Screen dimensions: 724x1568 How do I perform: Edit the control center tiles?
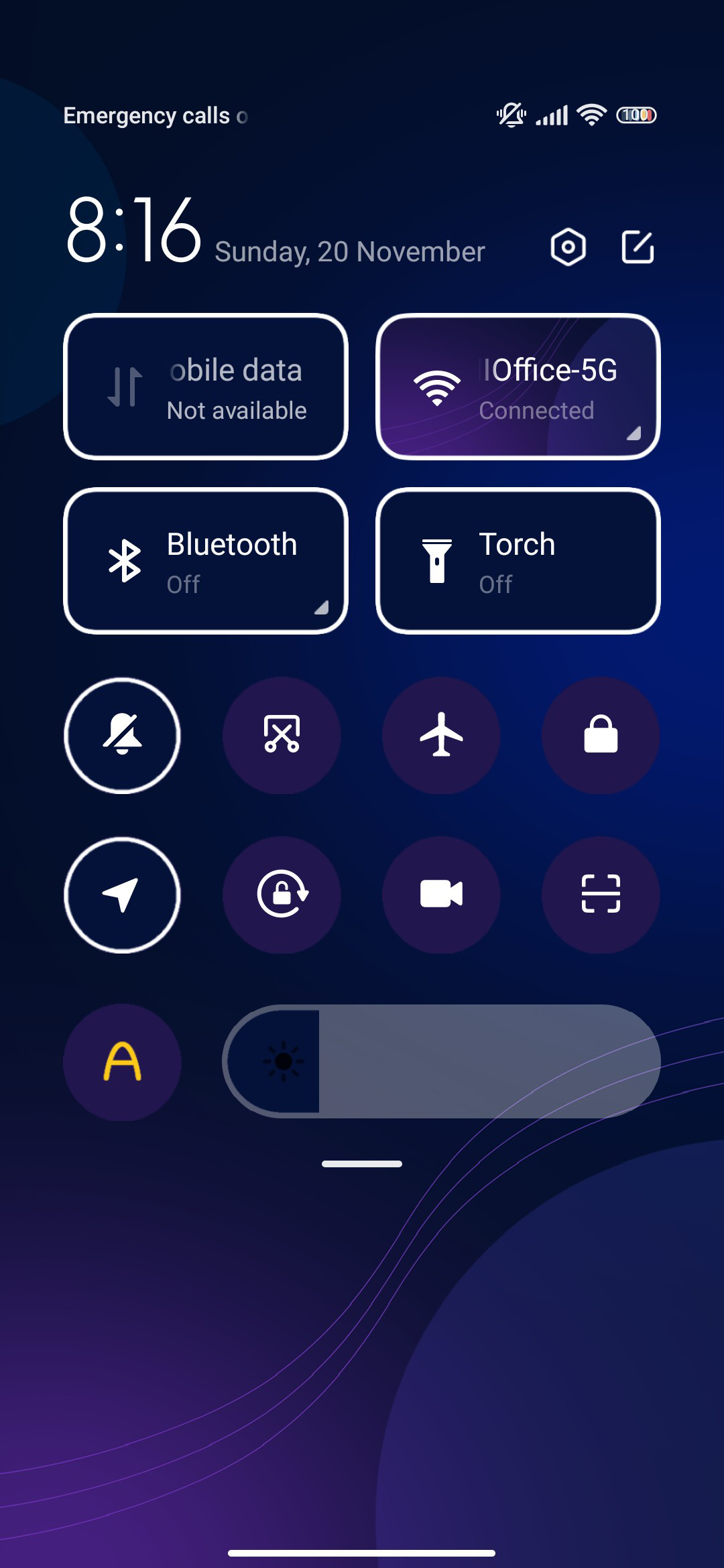[x=638, y=247]
